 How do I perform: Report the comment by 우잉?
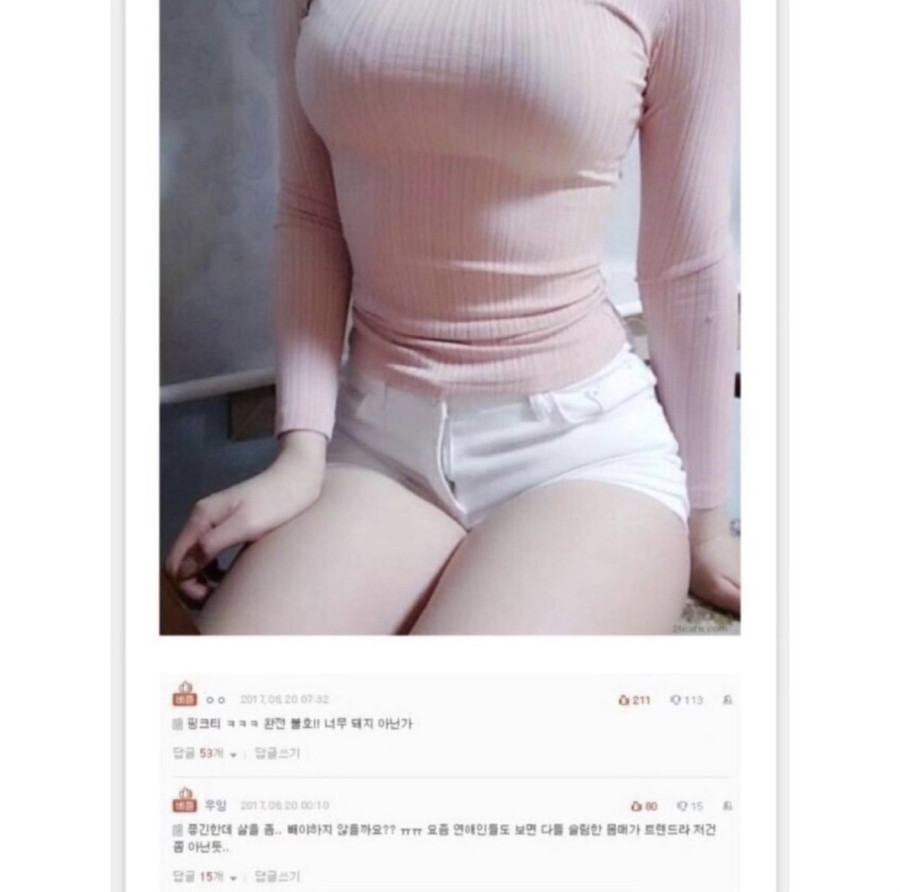729,805
